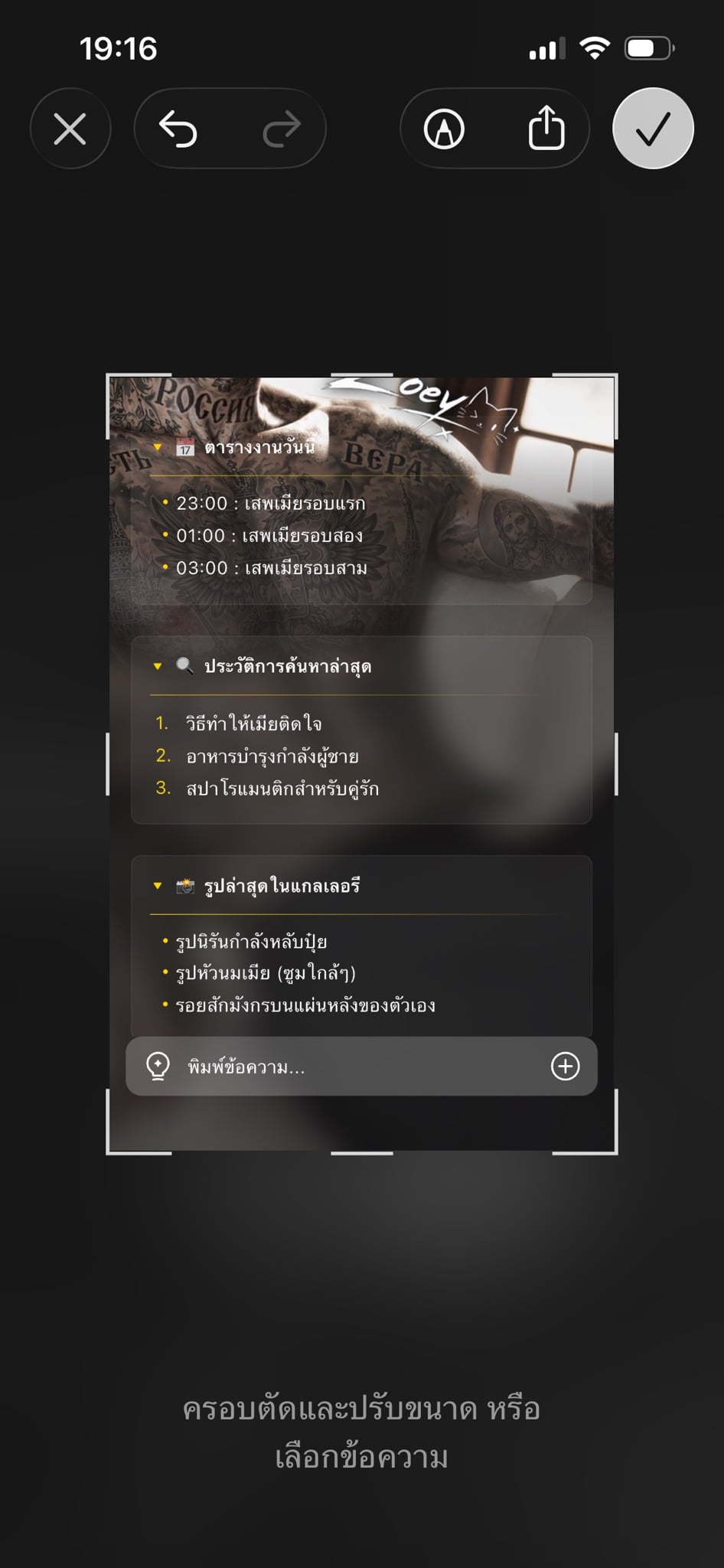Undo the last edit
This screenshot has width=724, height=1568.
[178, 129]
